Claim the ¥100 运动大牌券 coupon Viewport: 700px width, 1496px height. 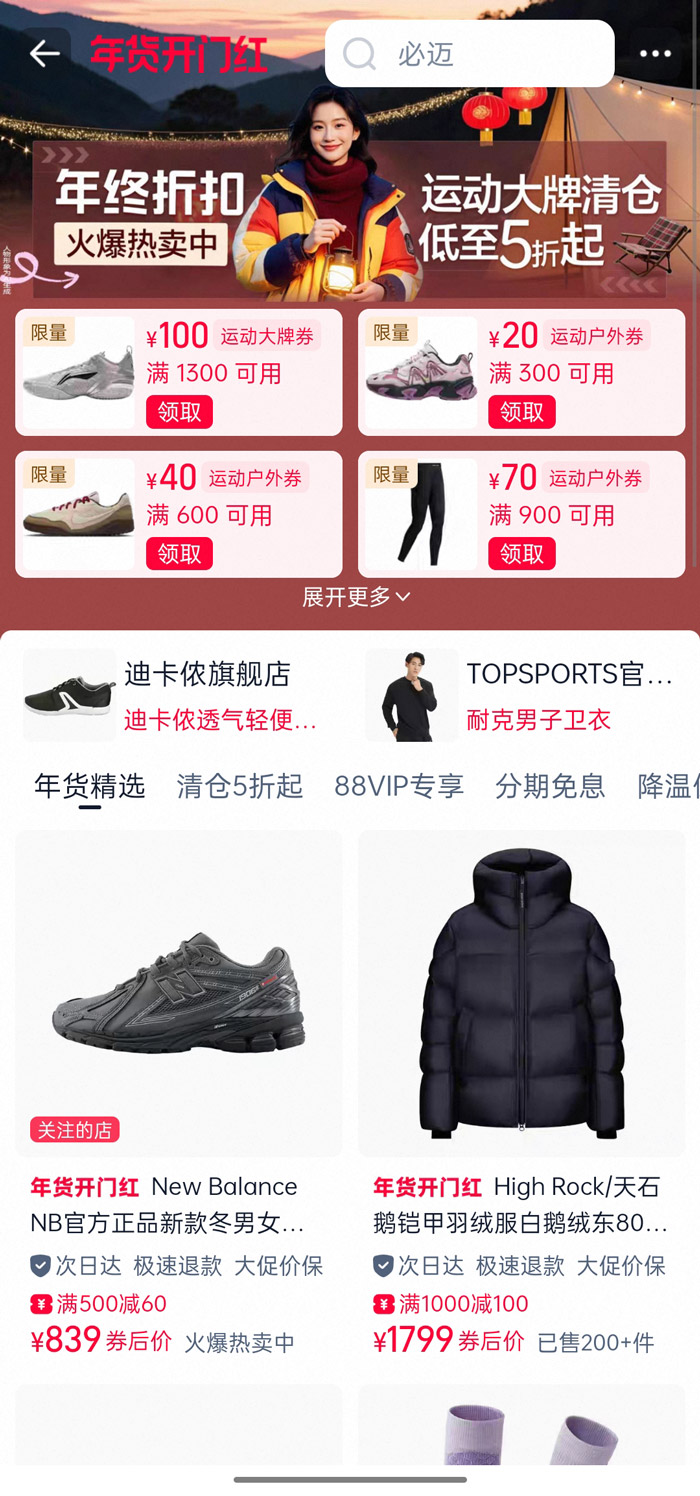[179, 412]
